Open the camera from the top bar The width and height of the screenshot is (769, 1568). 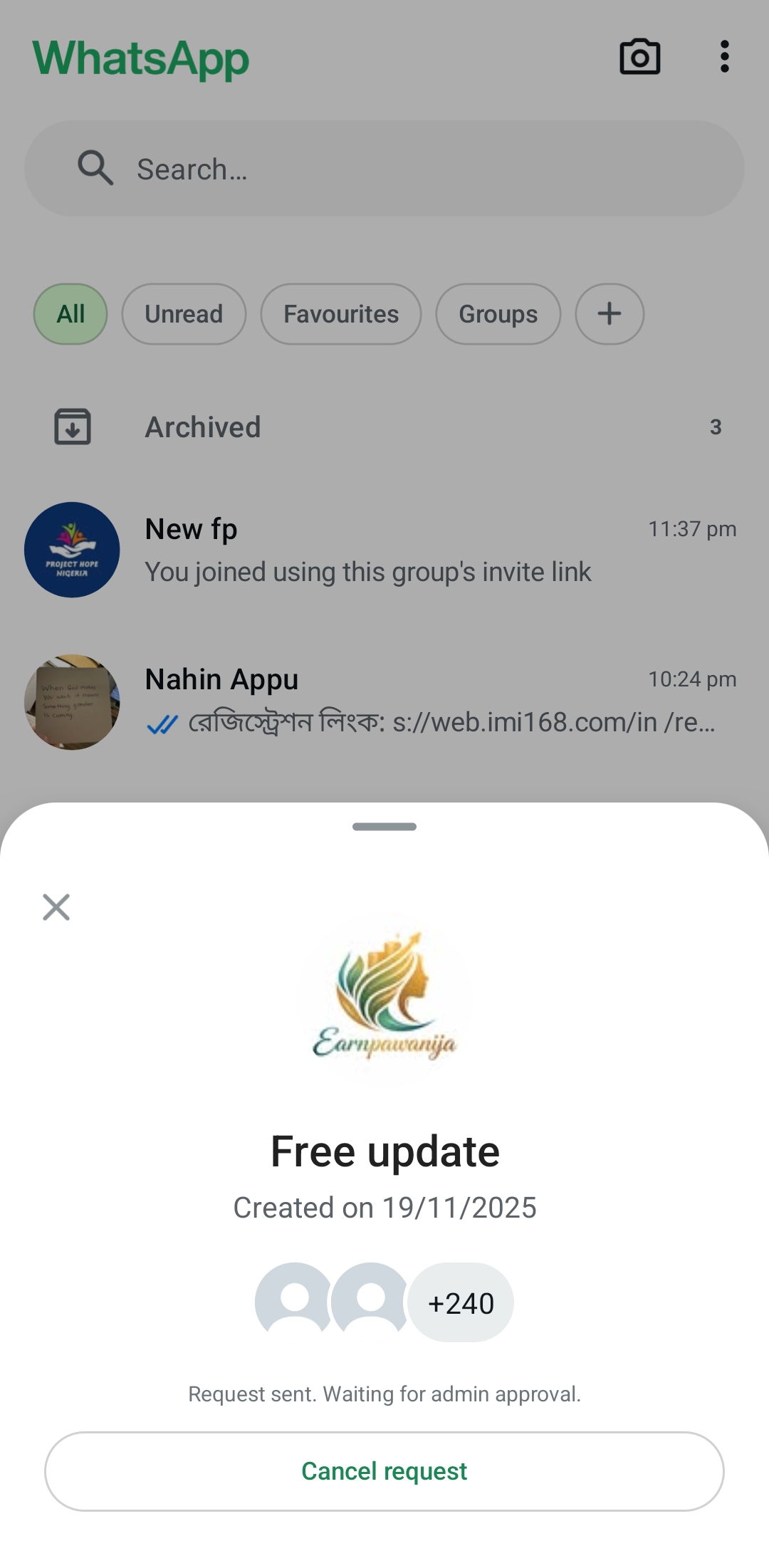pyautogui.click(x=639, y=57)
